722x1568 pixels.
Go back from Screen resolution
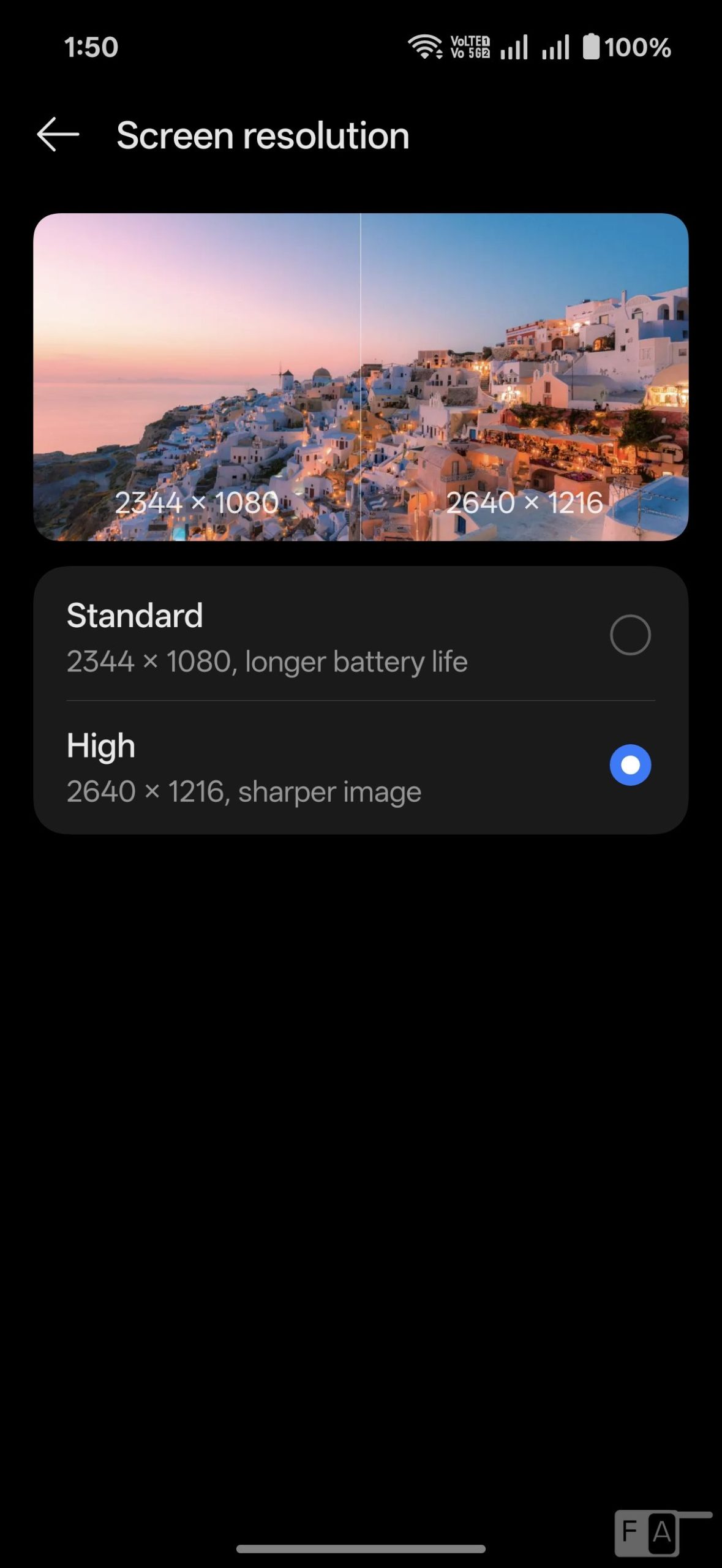tap(58, 135)
